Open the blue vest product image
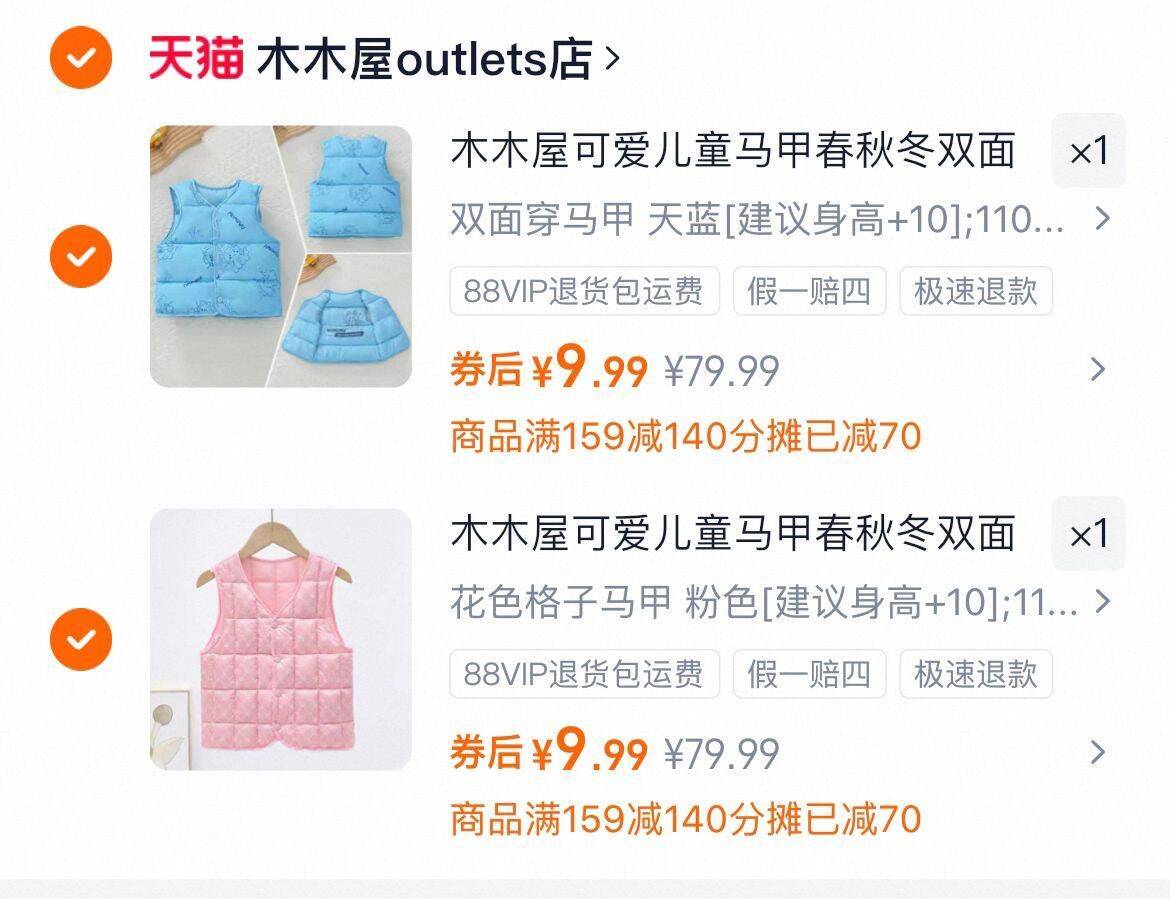This screenshot has width=1170, height=899. pos(281,256)
